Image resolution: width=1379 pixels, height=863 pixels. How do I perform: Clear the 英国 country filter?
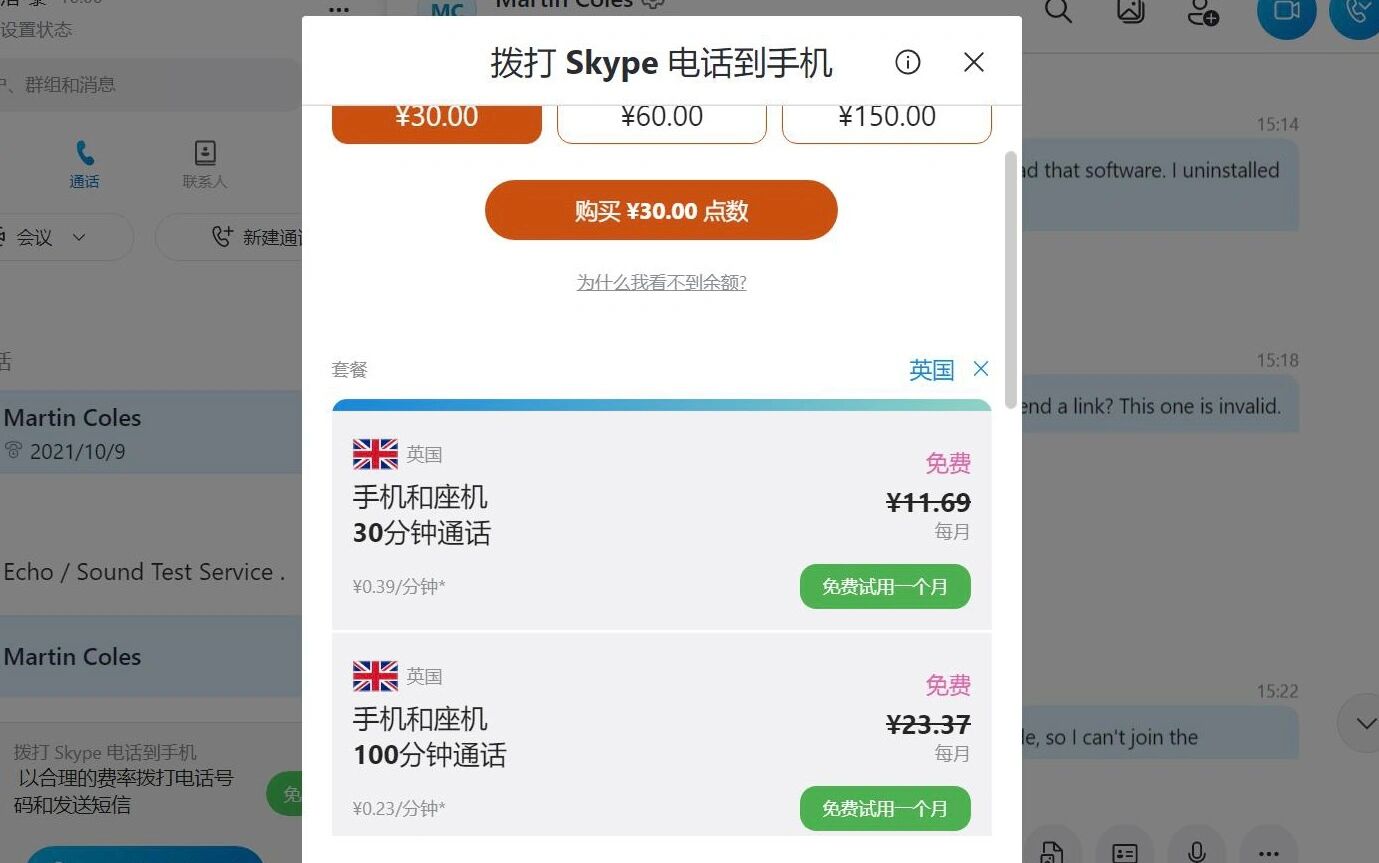[x=981, y=369]
